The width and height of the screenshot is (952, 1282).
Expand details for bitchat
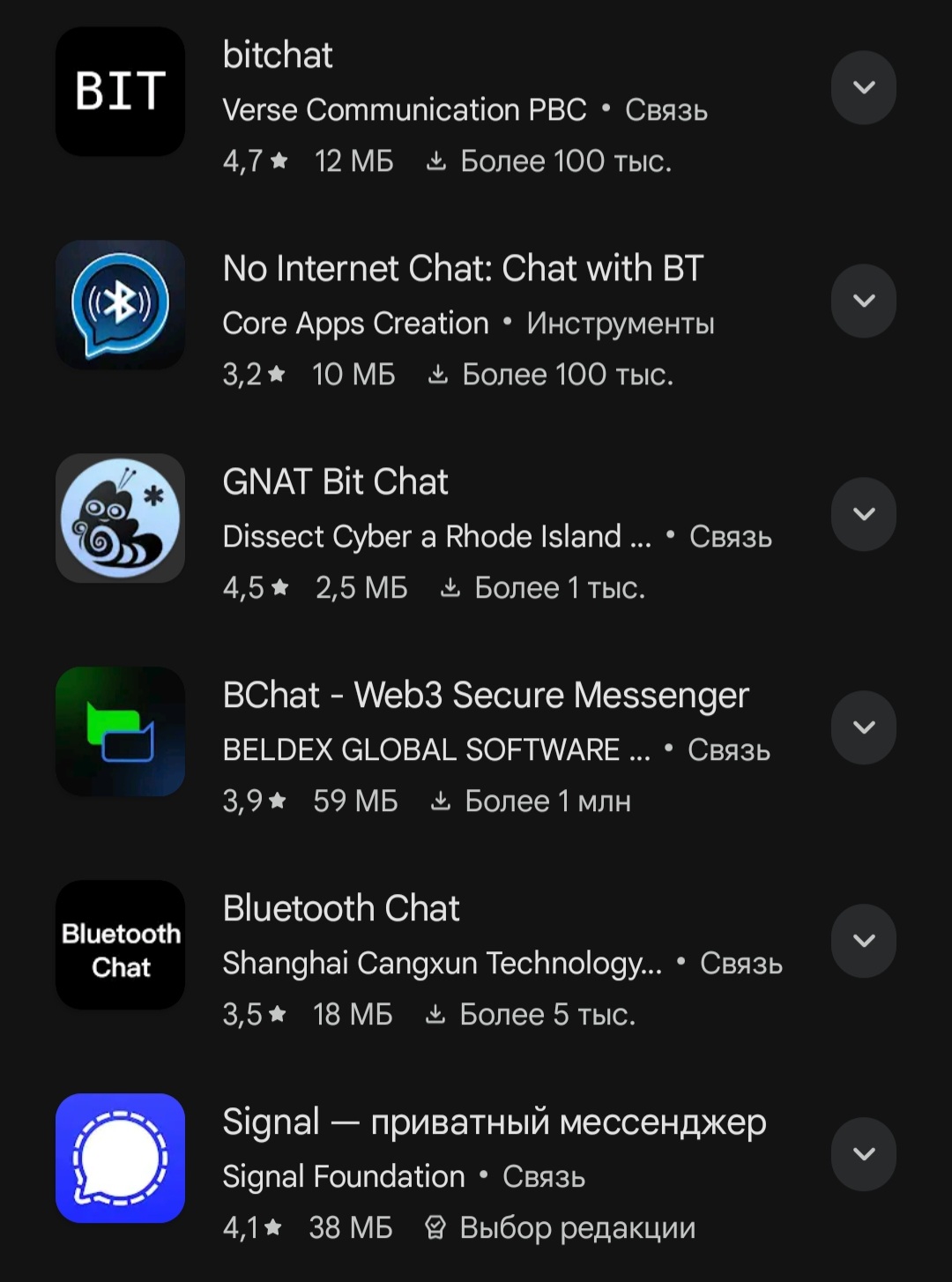864,87
